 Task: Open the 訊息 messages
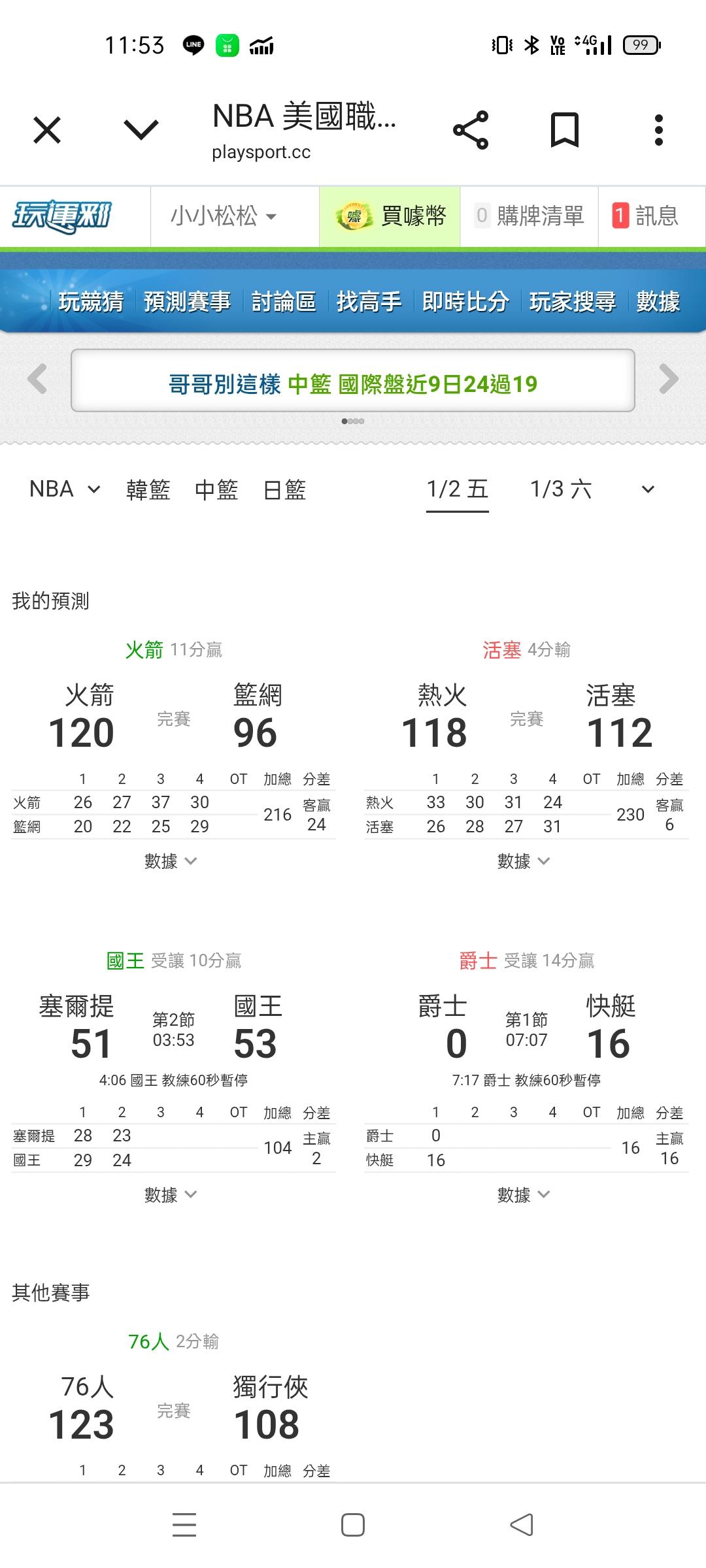coord(646,216)
